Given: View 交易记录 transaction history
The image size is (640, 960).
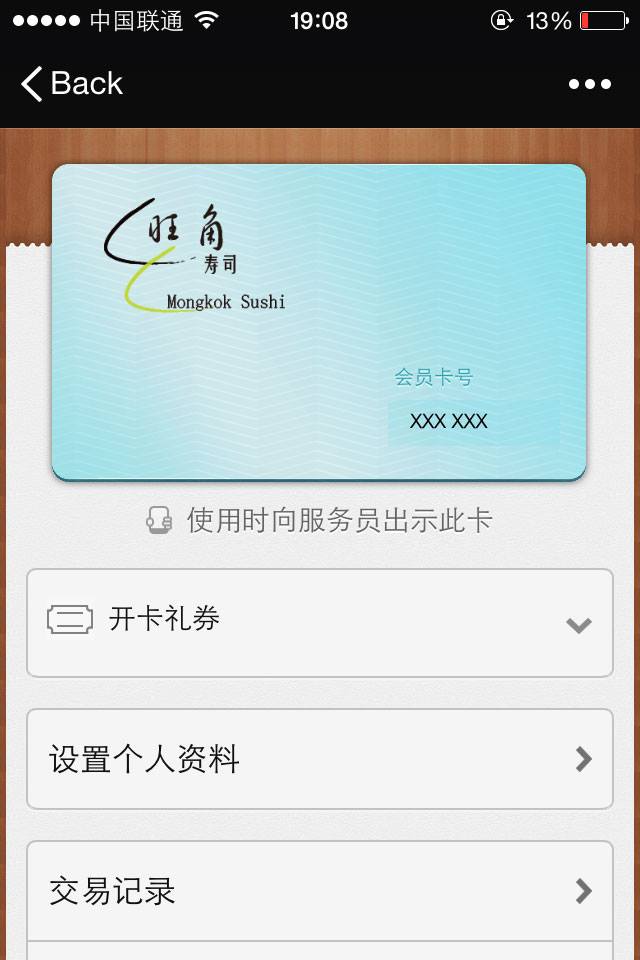Looking at the screenshot, I should (x=319, y=890).
